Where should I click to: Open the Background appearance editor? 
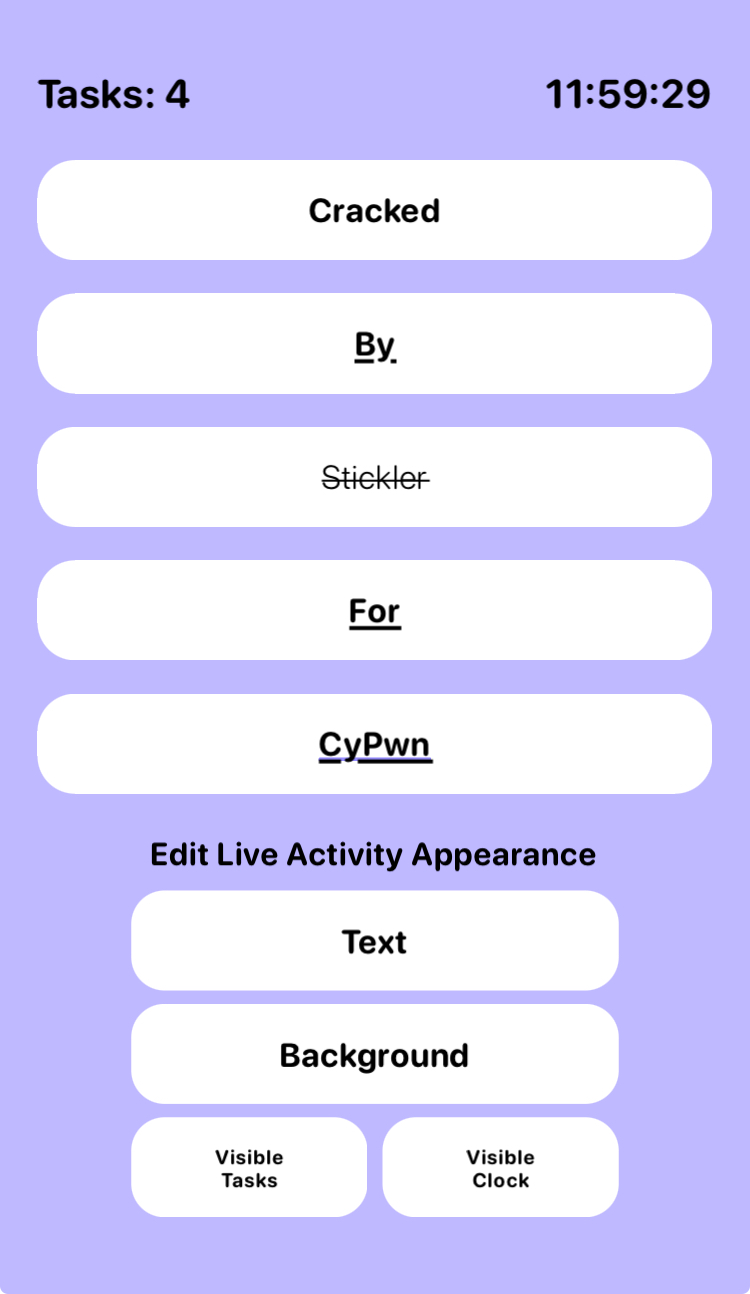coord(374,1055)
